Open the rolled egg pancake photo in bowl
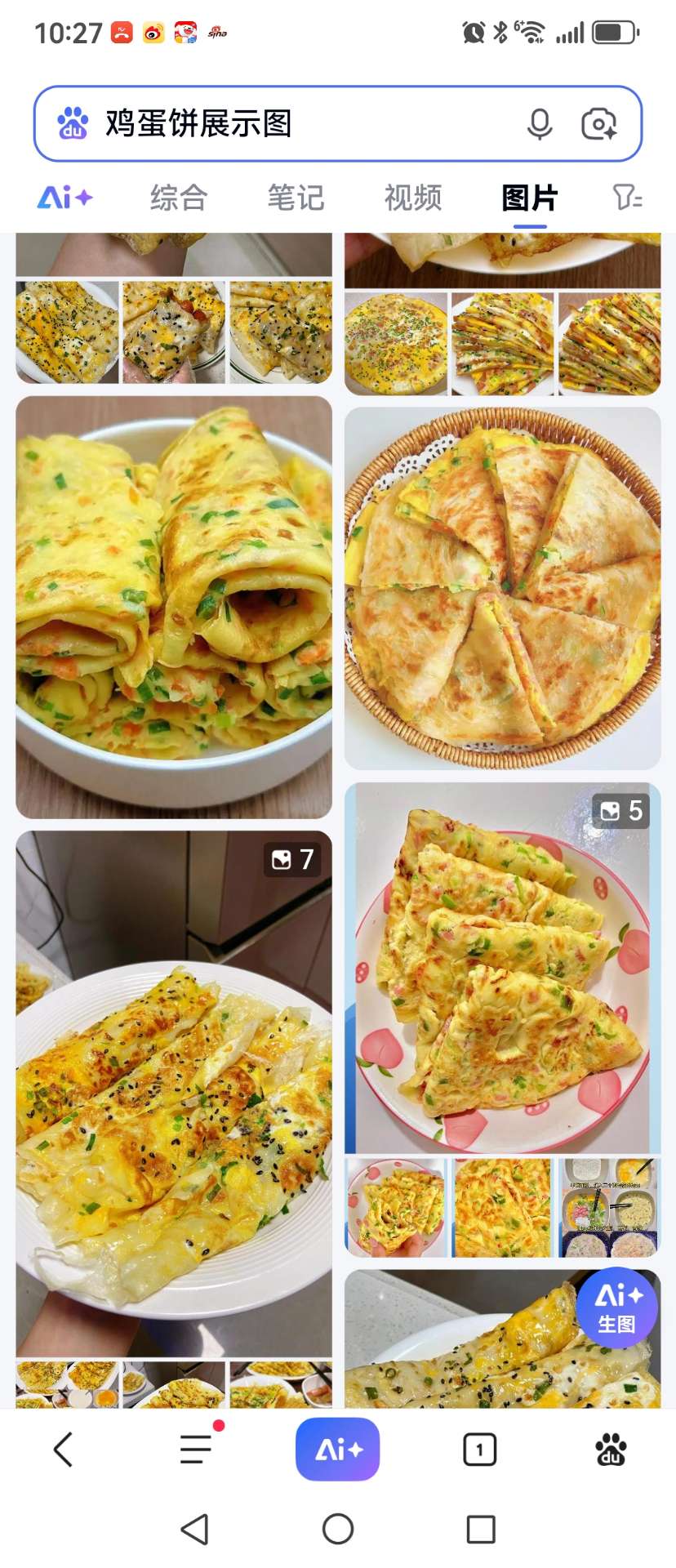This screenshot has width=676, height=1568. tap(174, 607)
